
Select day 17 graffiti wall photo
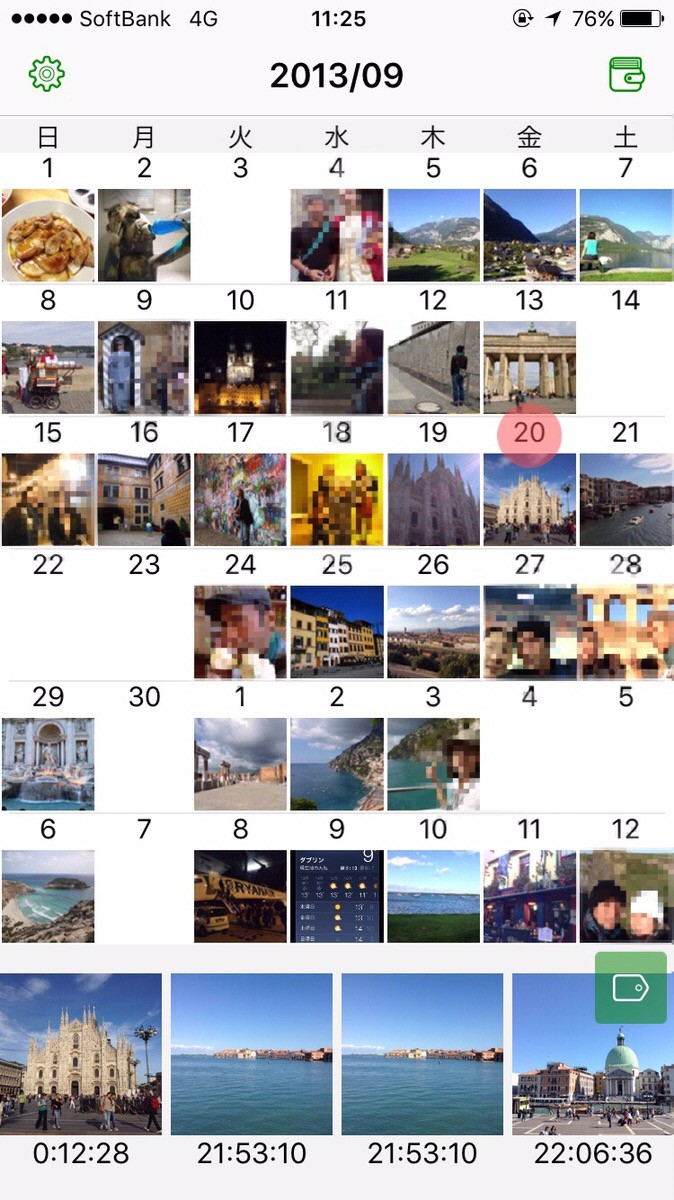click(x=240, y=499)
